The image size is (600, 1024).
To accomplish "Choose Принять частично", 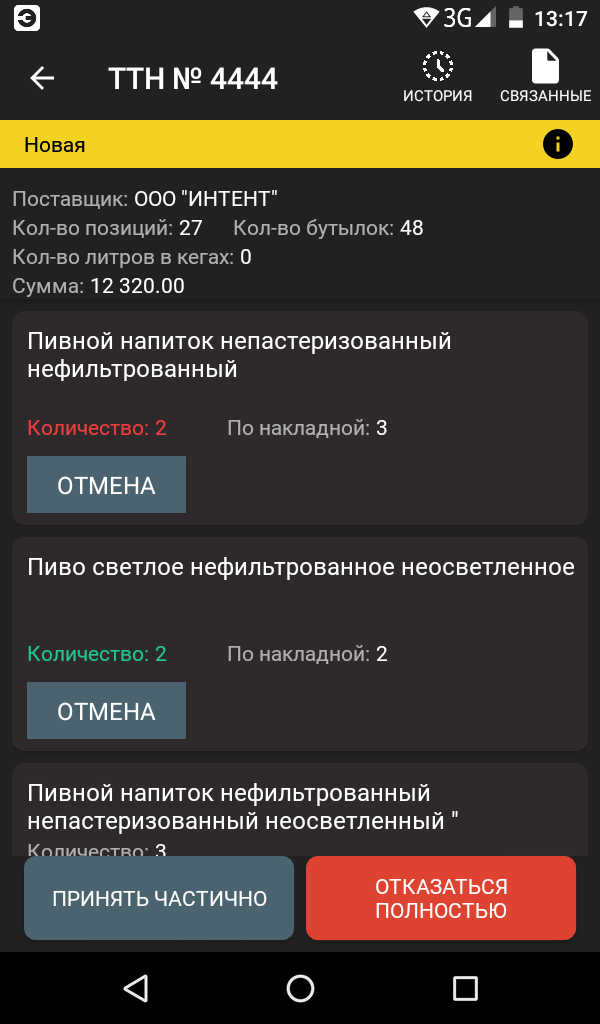I will pos(159,898).
